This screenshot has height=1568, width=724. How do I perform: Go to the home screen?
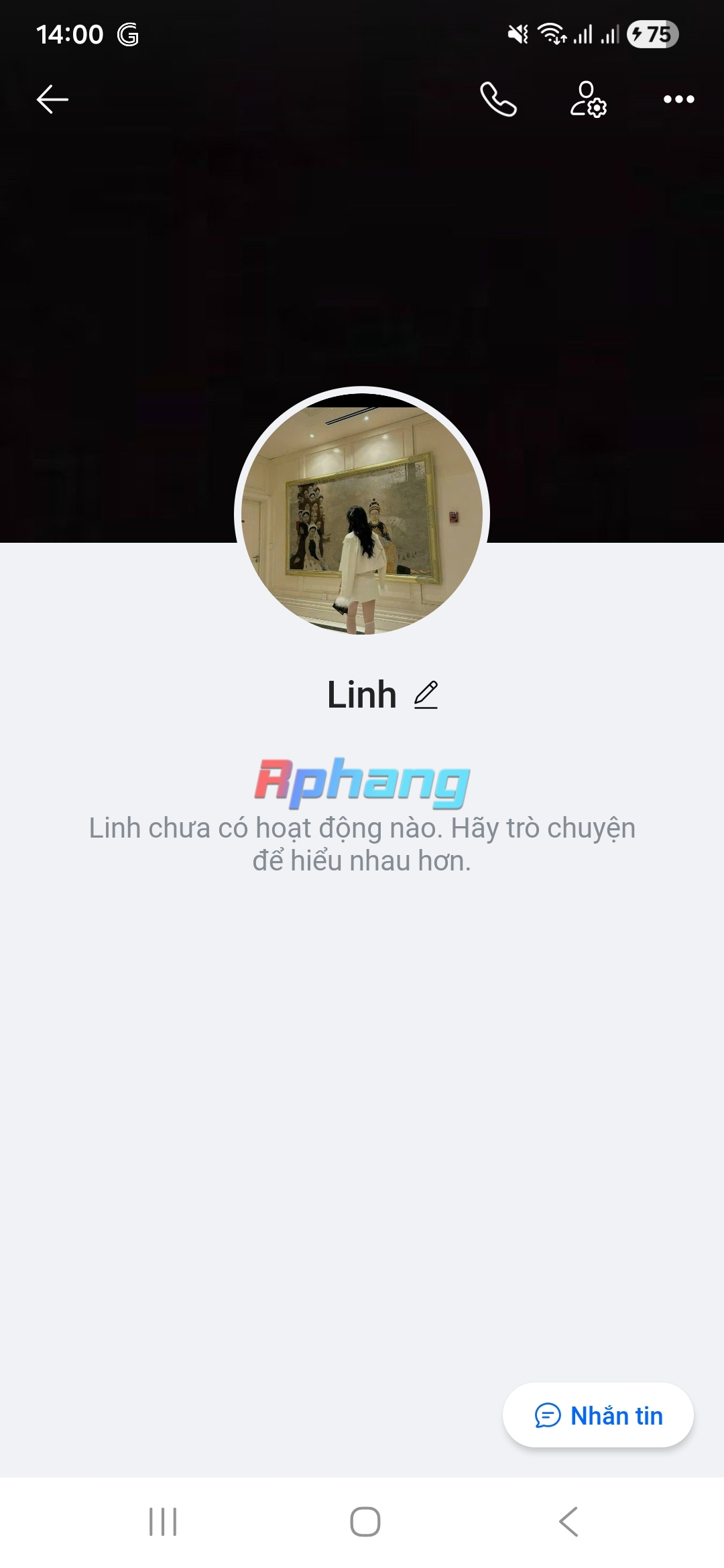pyautogui.click(x=365, y=1522)
